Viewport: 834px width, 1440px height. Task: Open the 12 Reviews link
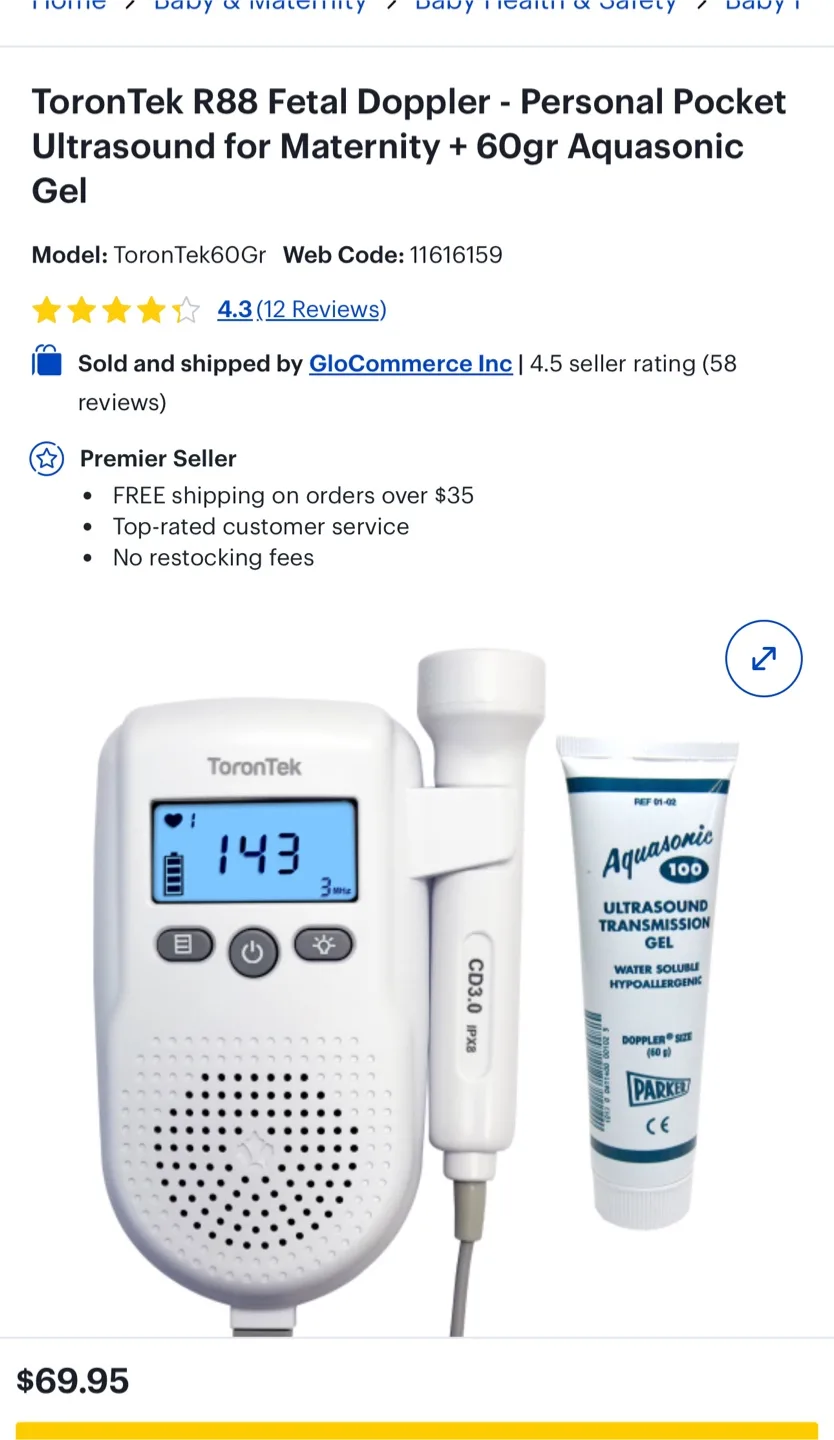click(321, 309)
